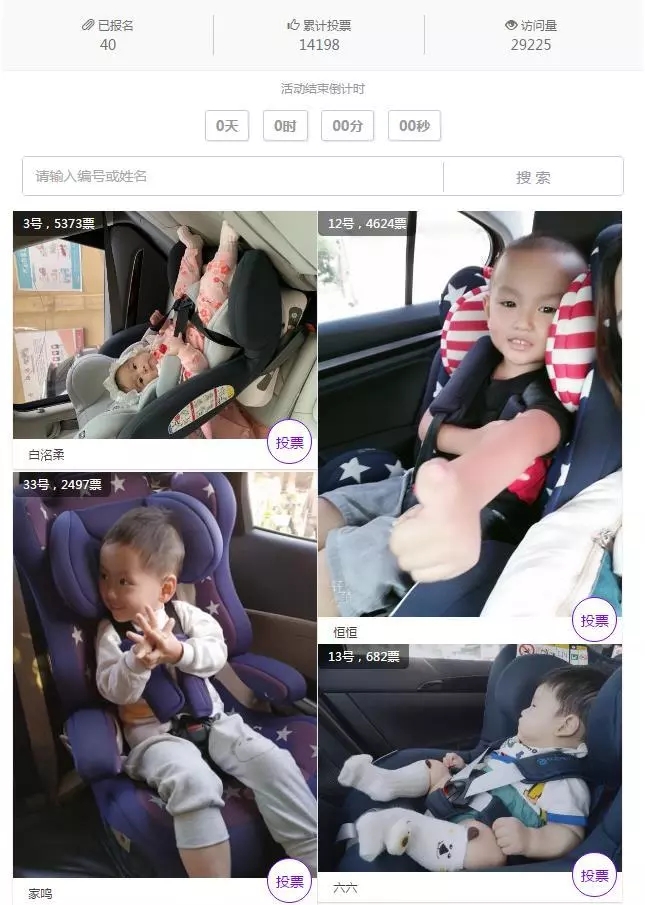The width and height of the screenshot is (645, 905).
Task: Tap the search field for number or name
Action: pos(232,176)
